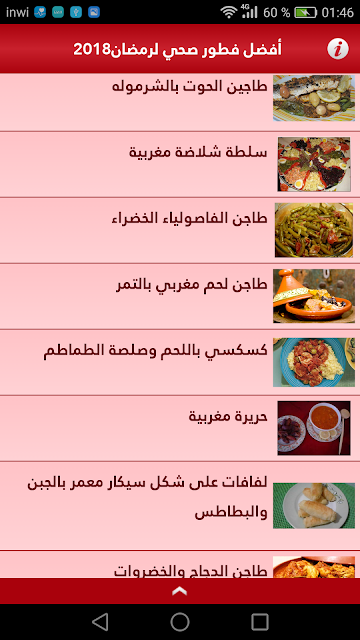Open the حريرة مغربية recipe
This screenshot has width=360, height=640.
click(180, 429)
